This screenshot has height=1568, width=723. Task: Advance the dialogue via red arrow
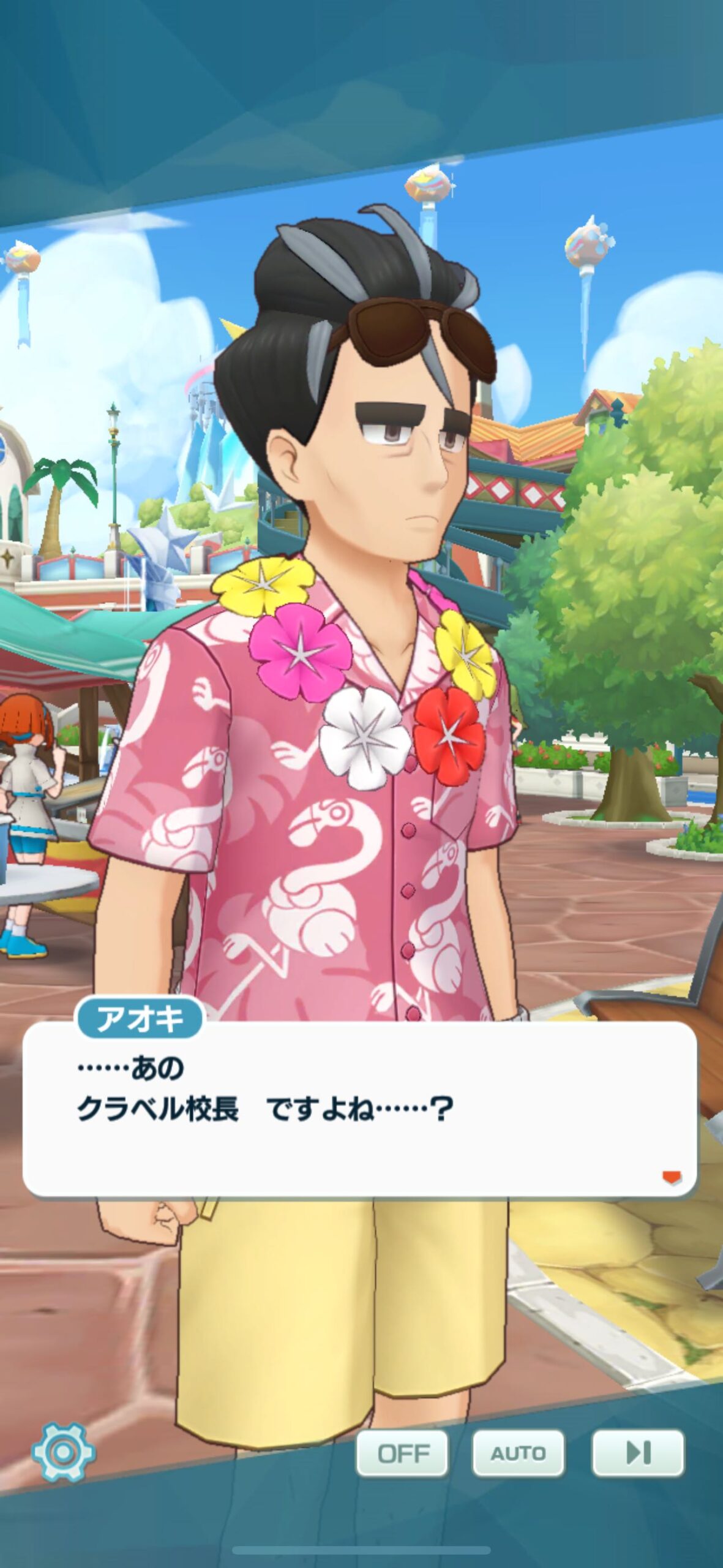(672, 1177)
